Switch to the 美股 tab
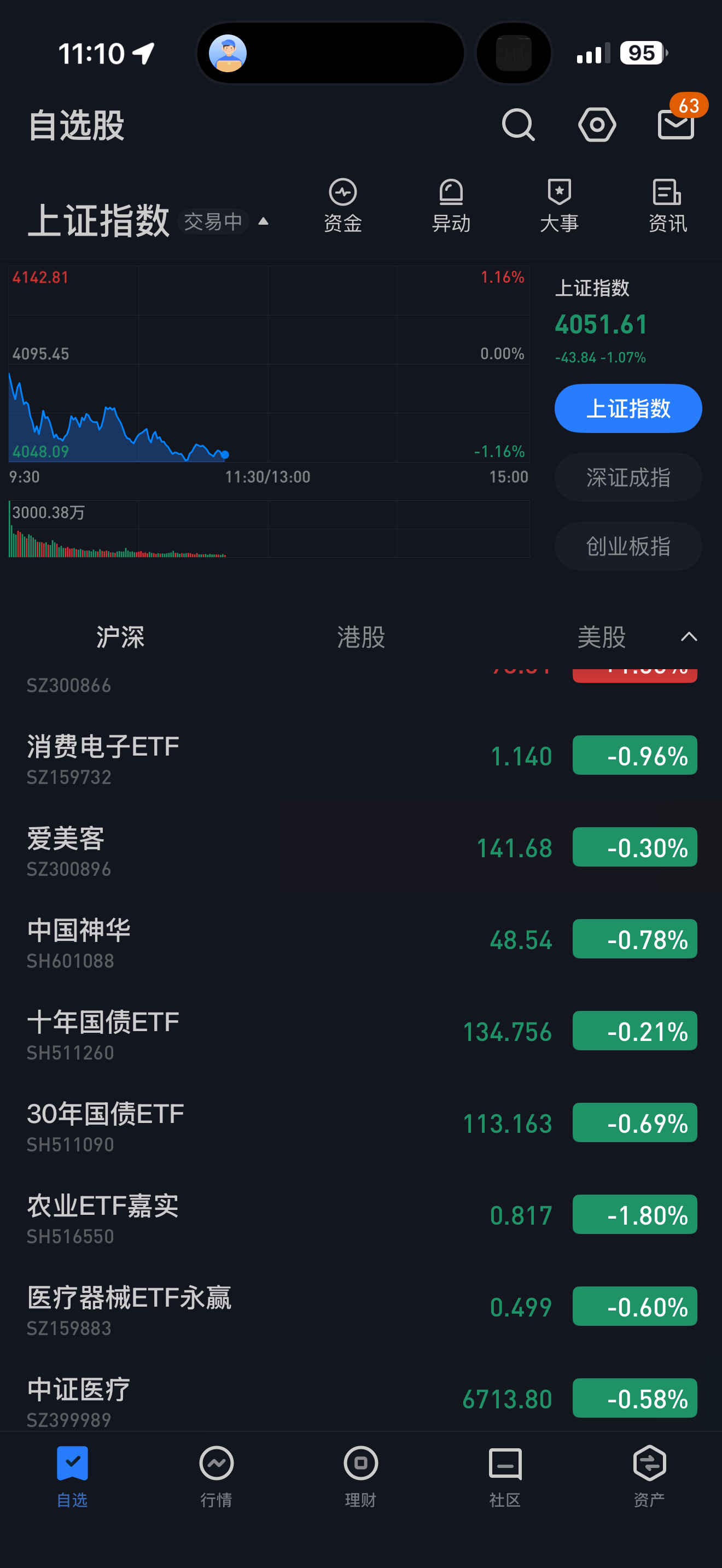The width and height of the screenshot is (722, 1568). click(601, 637)
